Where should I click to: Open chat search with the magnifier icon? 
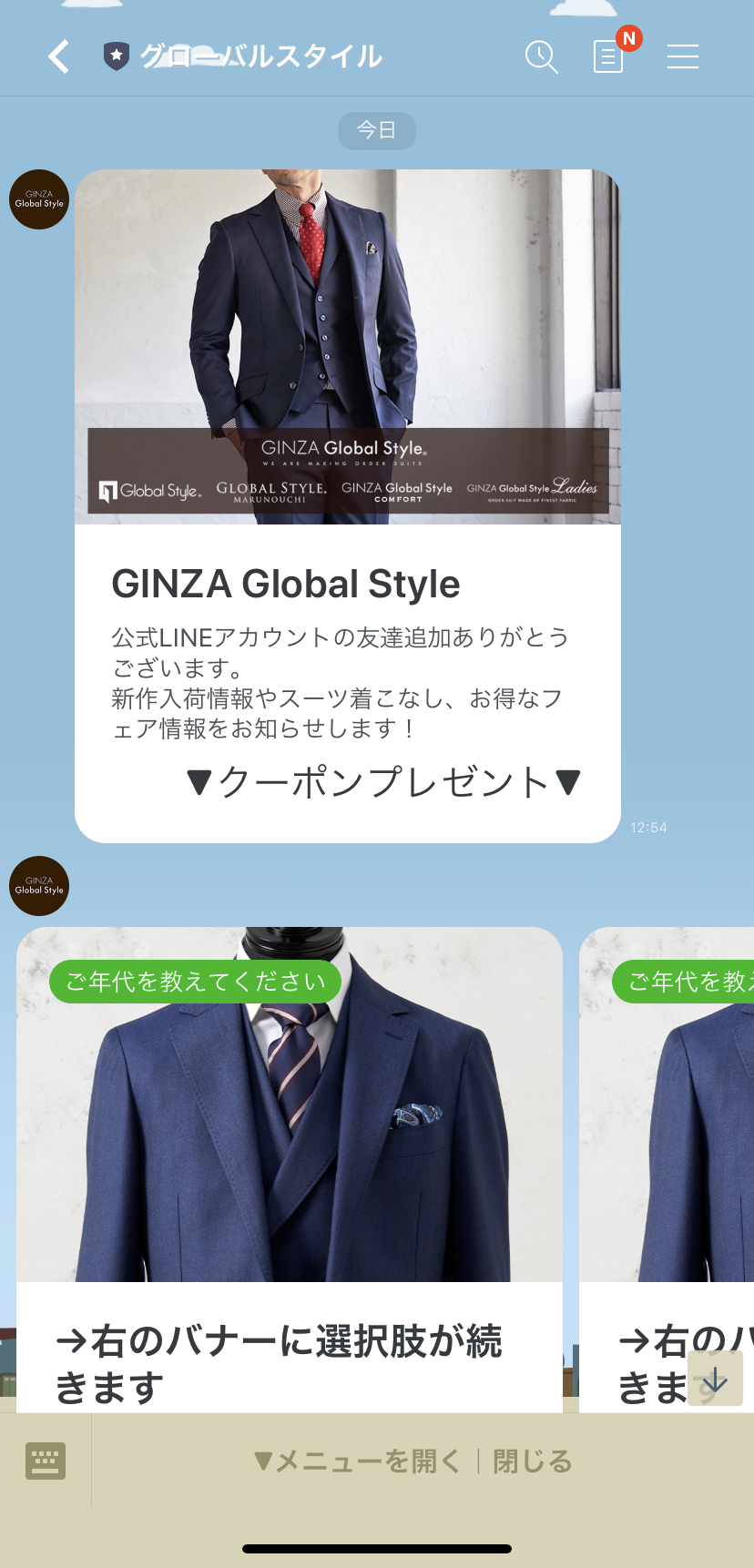pos(541,56)
